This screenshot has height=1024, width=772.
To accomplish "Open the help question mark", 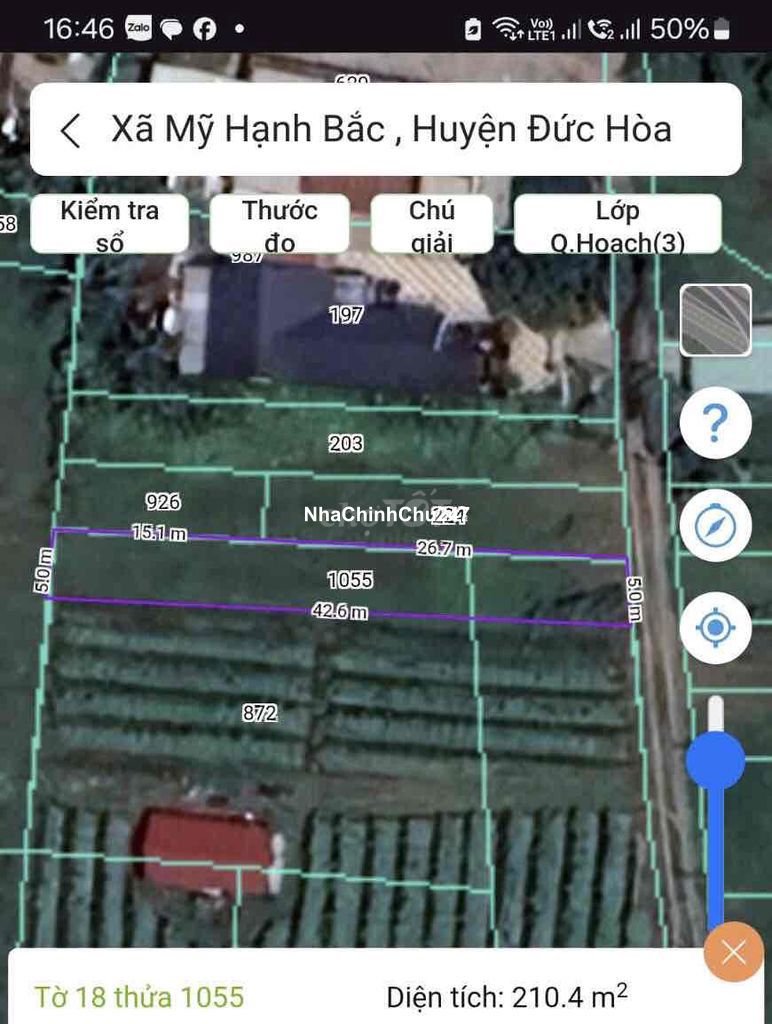I will [x=715, y=423].
